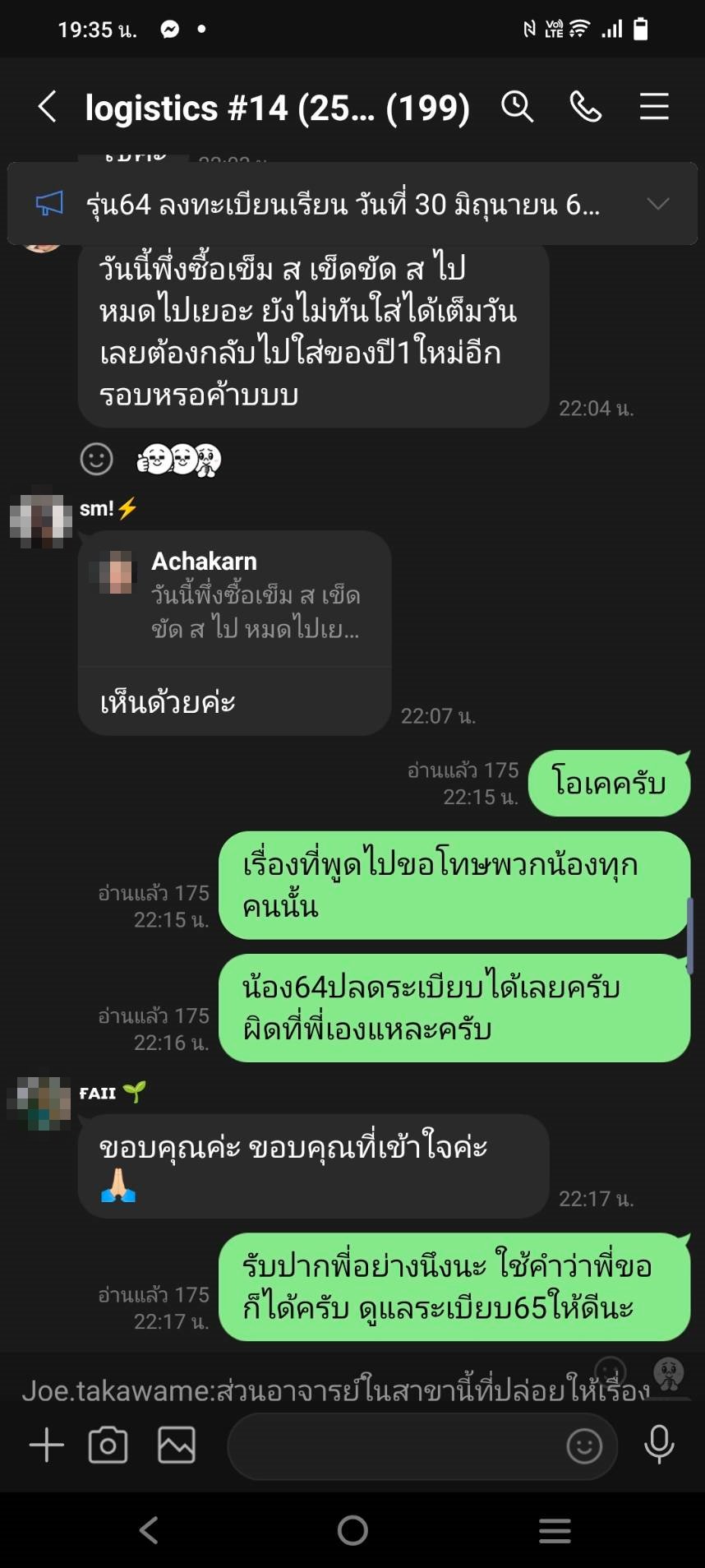Go back from the logistics #14 chat

[48, 107]
